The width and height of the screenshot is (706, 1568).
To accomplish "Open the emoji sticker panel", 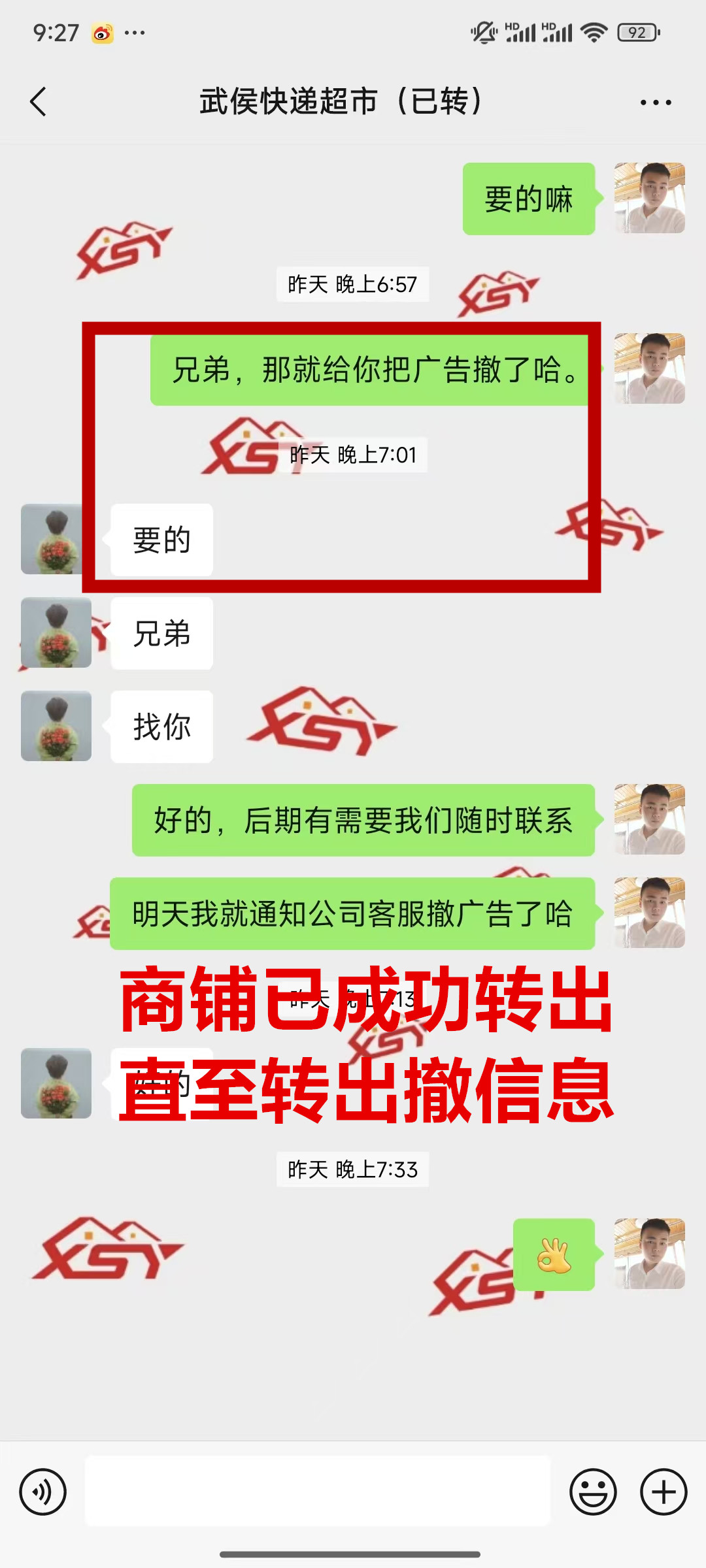I will pos(593,1492).
